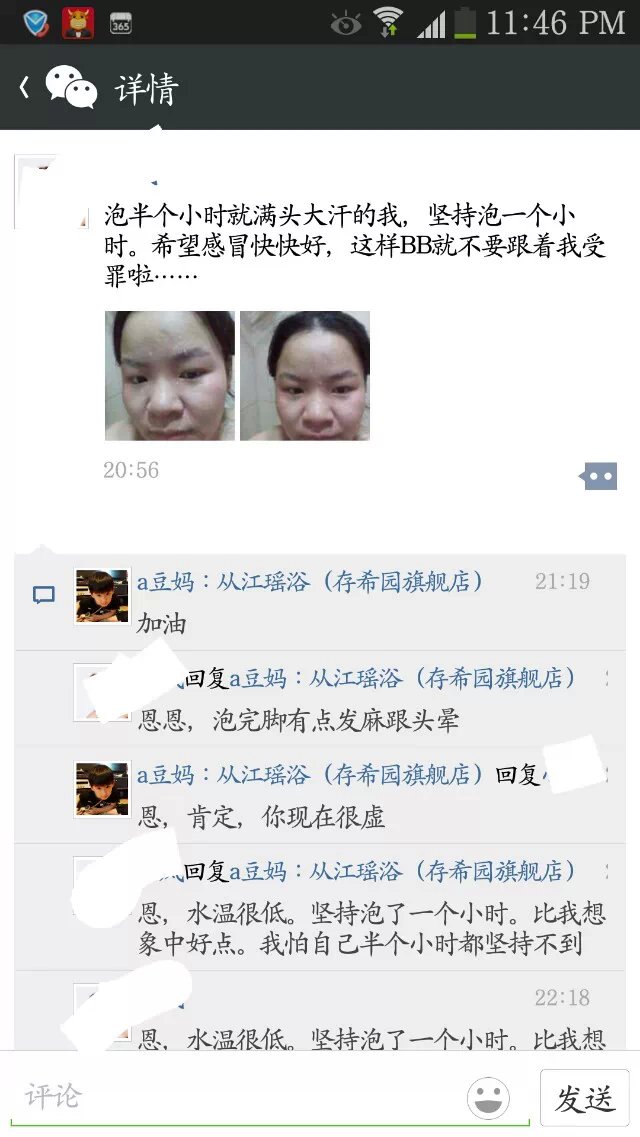Open the like and comment popup button
The height and width of the screenshot is (1137, 640).
click(598, 476)
